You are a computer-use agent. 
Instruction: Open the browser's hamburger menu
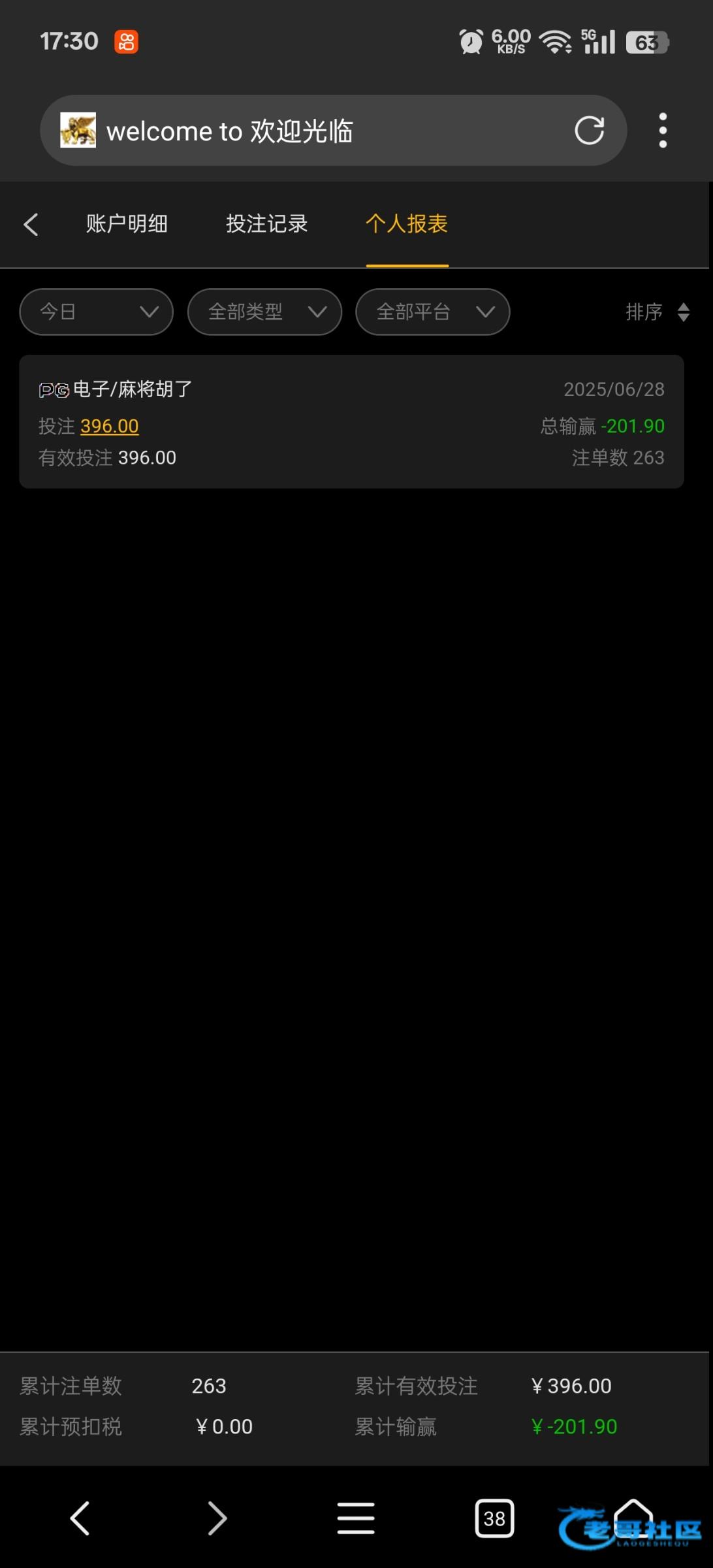tap(356, 1518)
